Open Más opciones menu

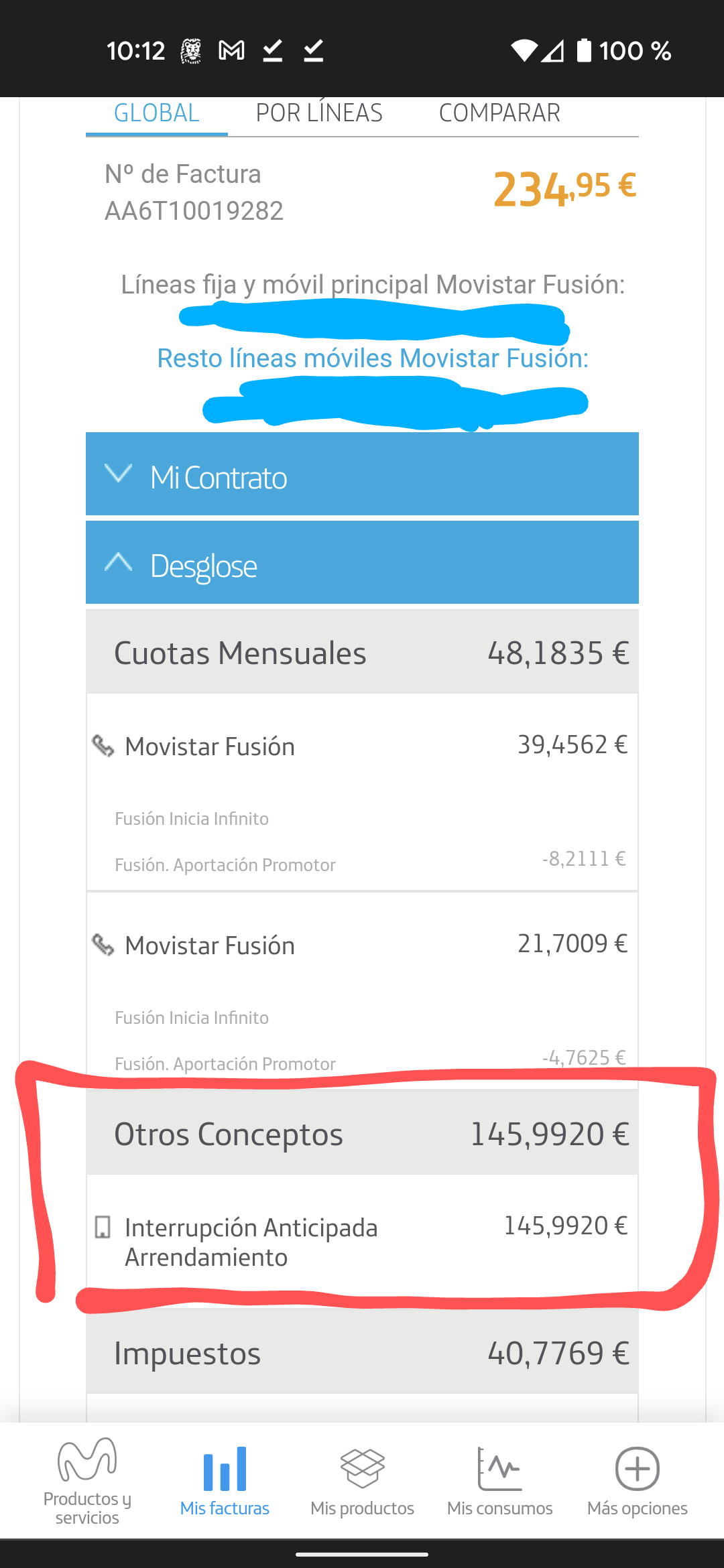coord(637,1482)
